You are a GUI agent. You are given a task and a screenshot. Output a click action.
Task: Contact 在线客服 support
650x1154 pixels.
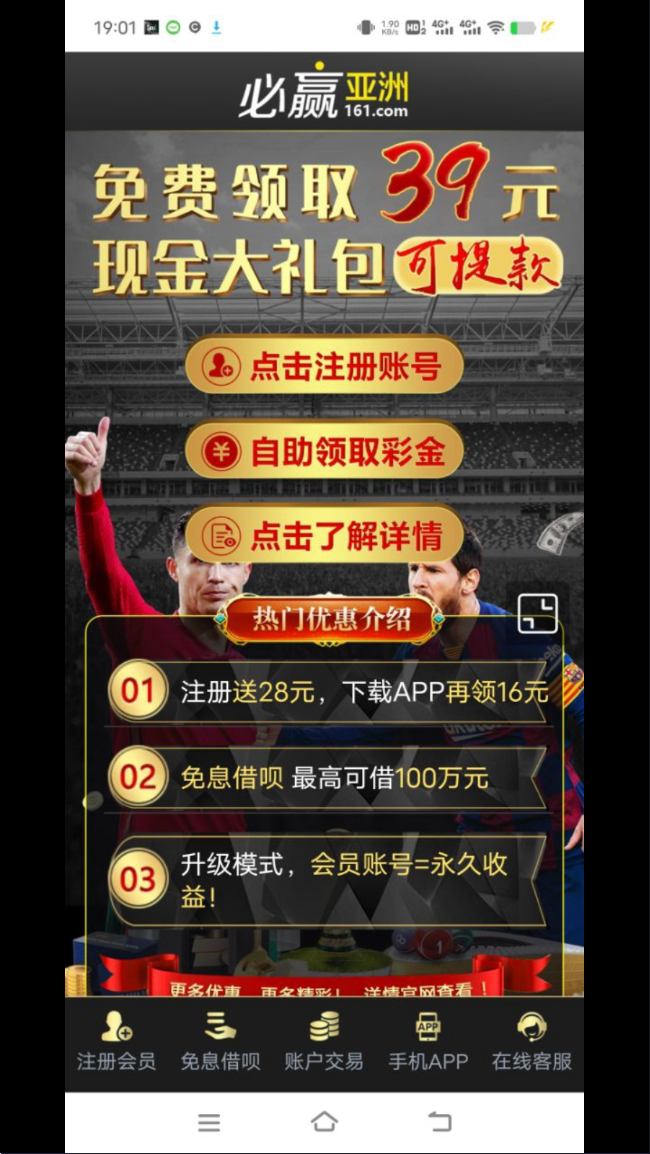[531, 1043]
